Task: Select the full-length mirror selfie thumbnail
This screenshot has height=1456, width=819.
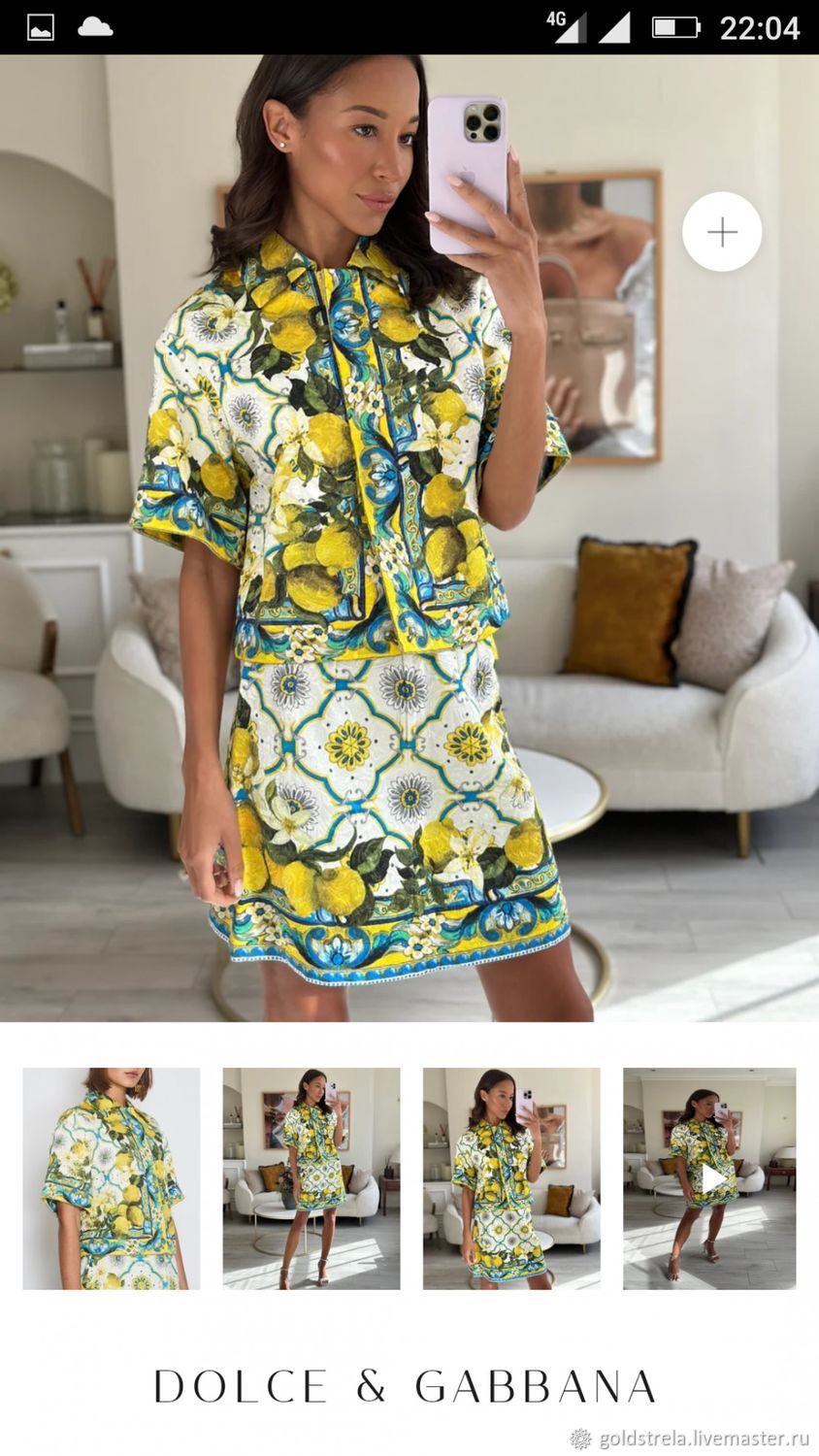Action: (x=311, y=1178)
